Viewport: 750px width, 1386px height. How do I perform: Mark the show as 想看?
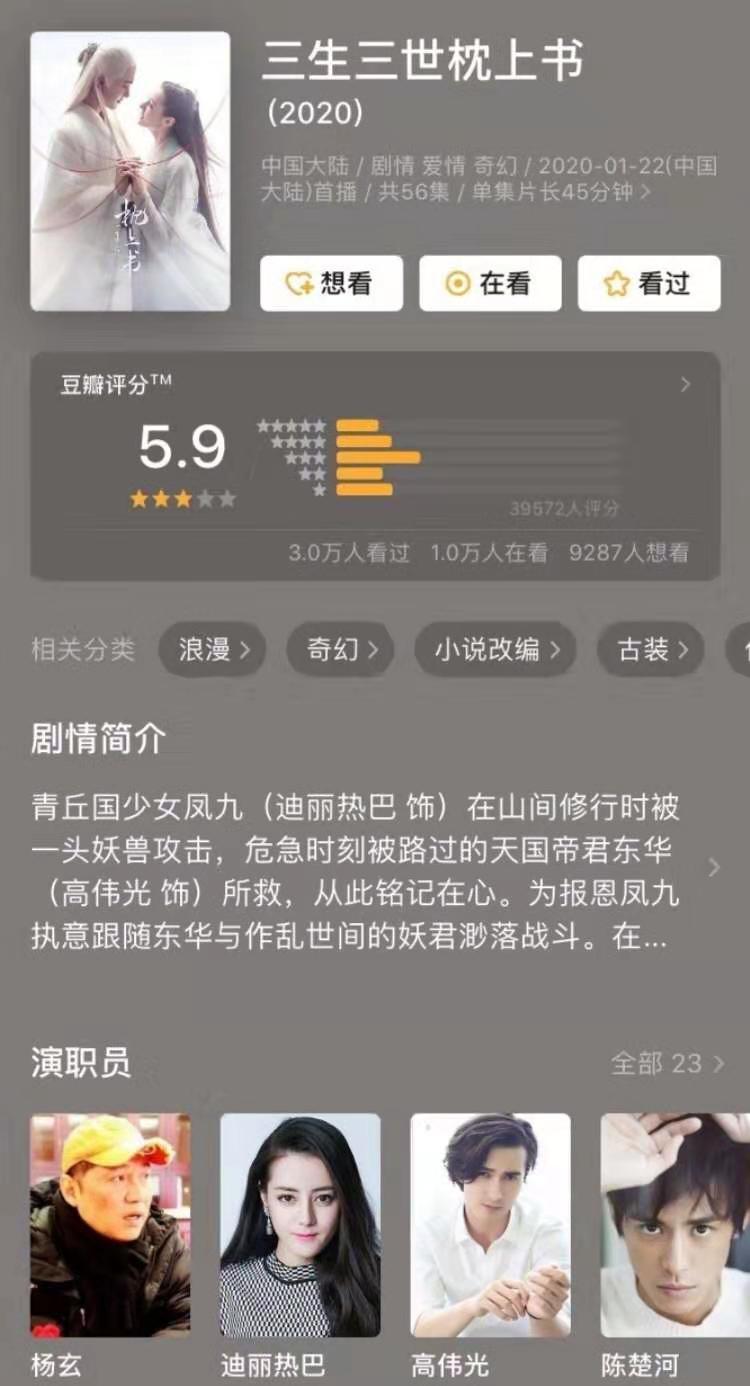pos(331,284)
